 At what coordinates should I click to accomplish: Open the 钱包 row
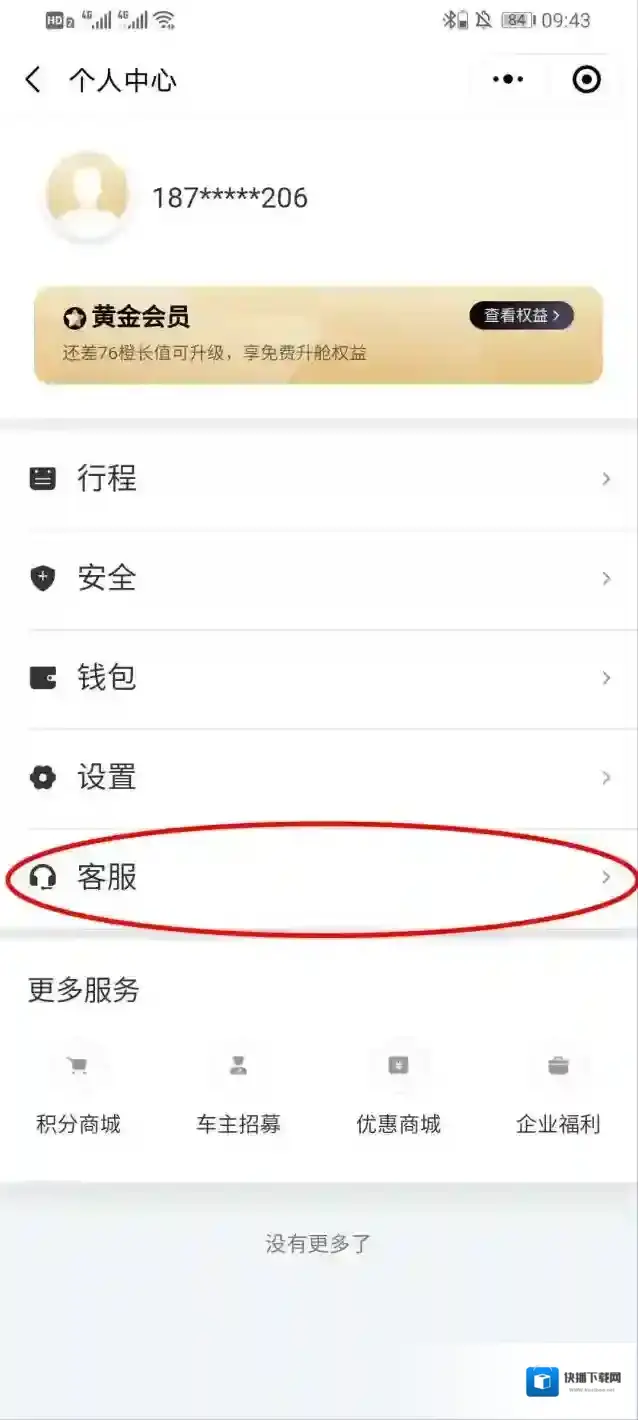point(319,678)
